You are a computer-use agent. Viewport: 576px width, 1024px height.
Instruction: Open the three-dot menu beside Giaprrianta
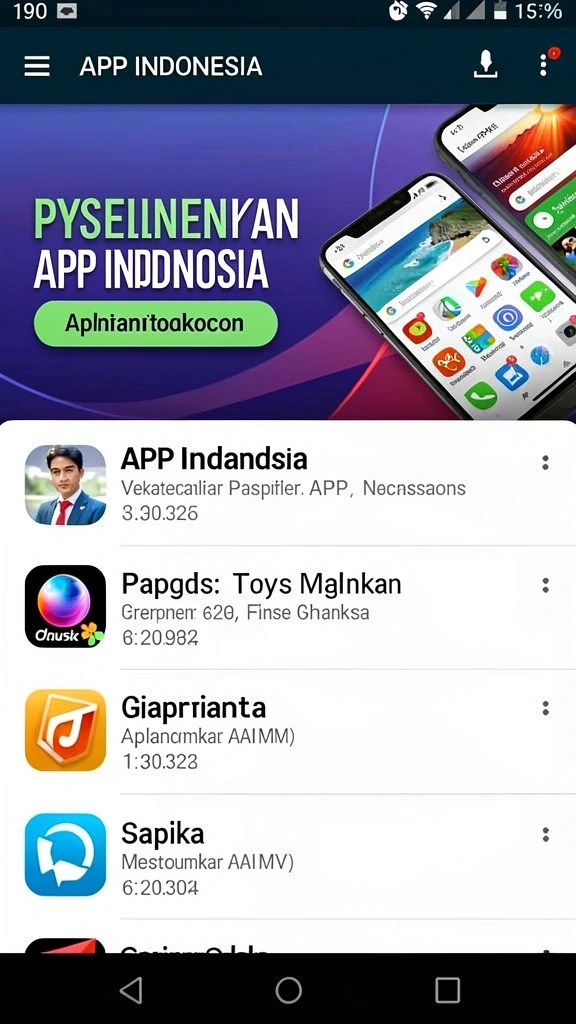coord(545,708)
